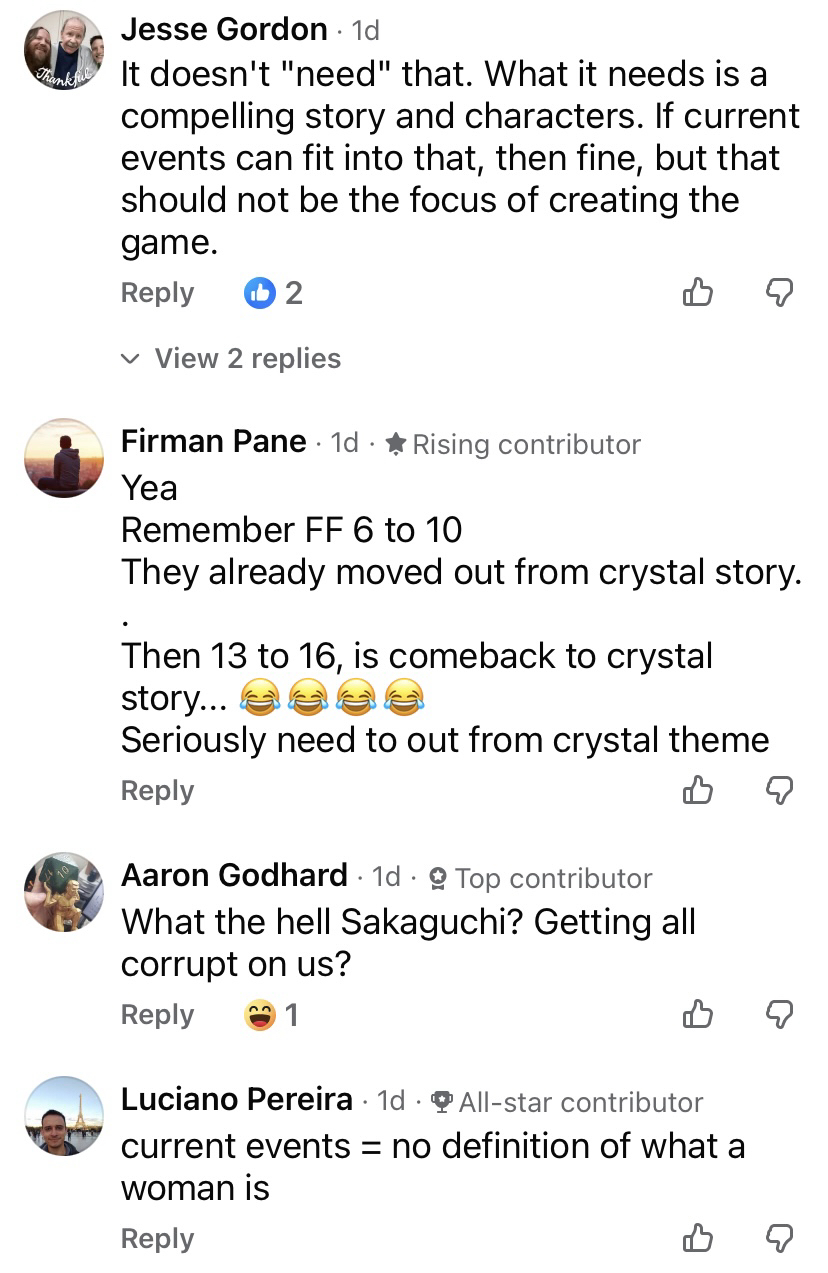Dislike Aaron Godhard's comment
This screenshot has height=1273, width=828.
point(779,1014)
